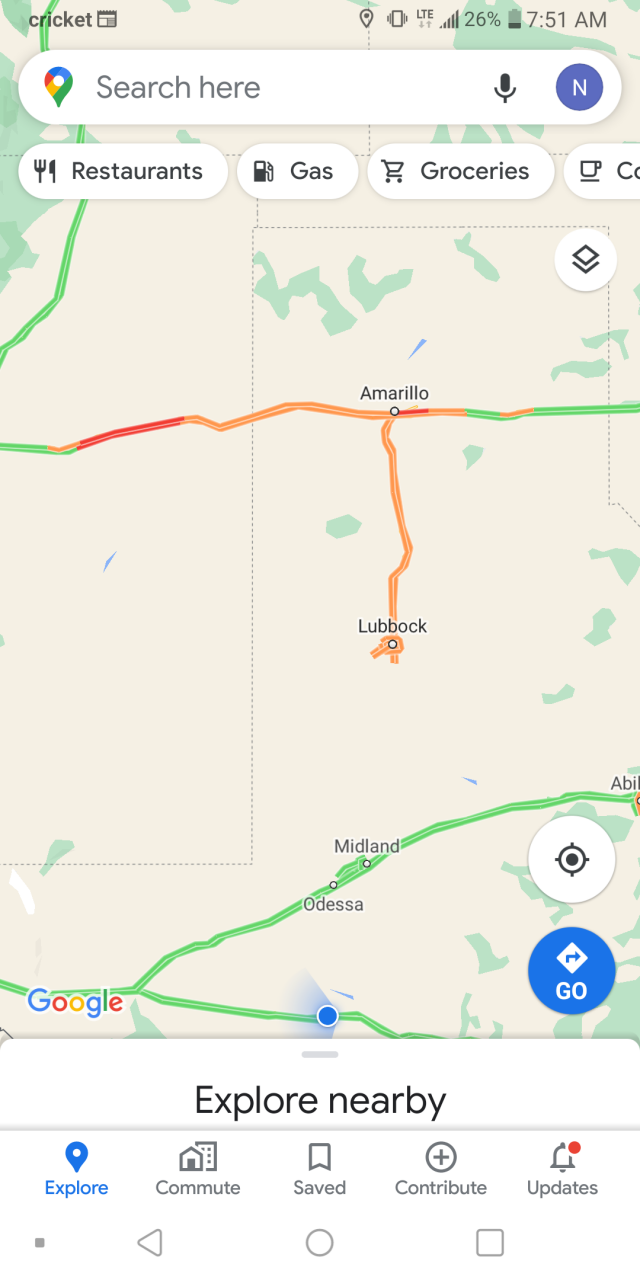Select the Restaurants chip
This screenshot has width=640, height=1280.
pyautogui.click(x=122, y=172)
